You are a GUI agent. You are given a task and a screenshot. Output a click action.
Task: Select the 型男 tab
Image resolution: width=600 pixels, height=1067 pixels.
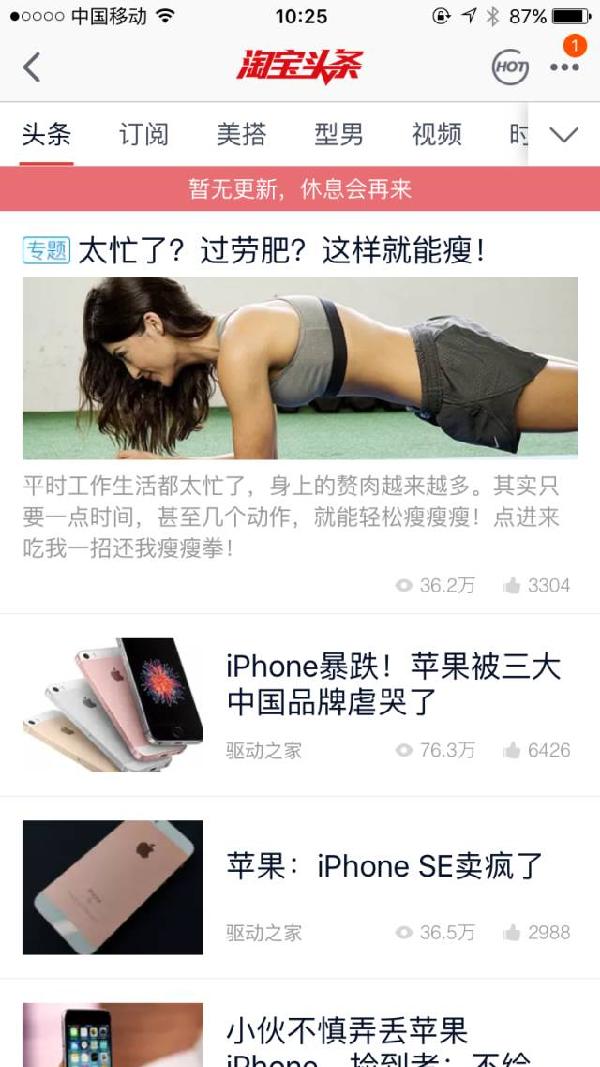pyautogui.click(x=339, y=134)
